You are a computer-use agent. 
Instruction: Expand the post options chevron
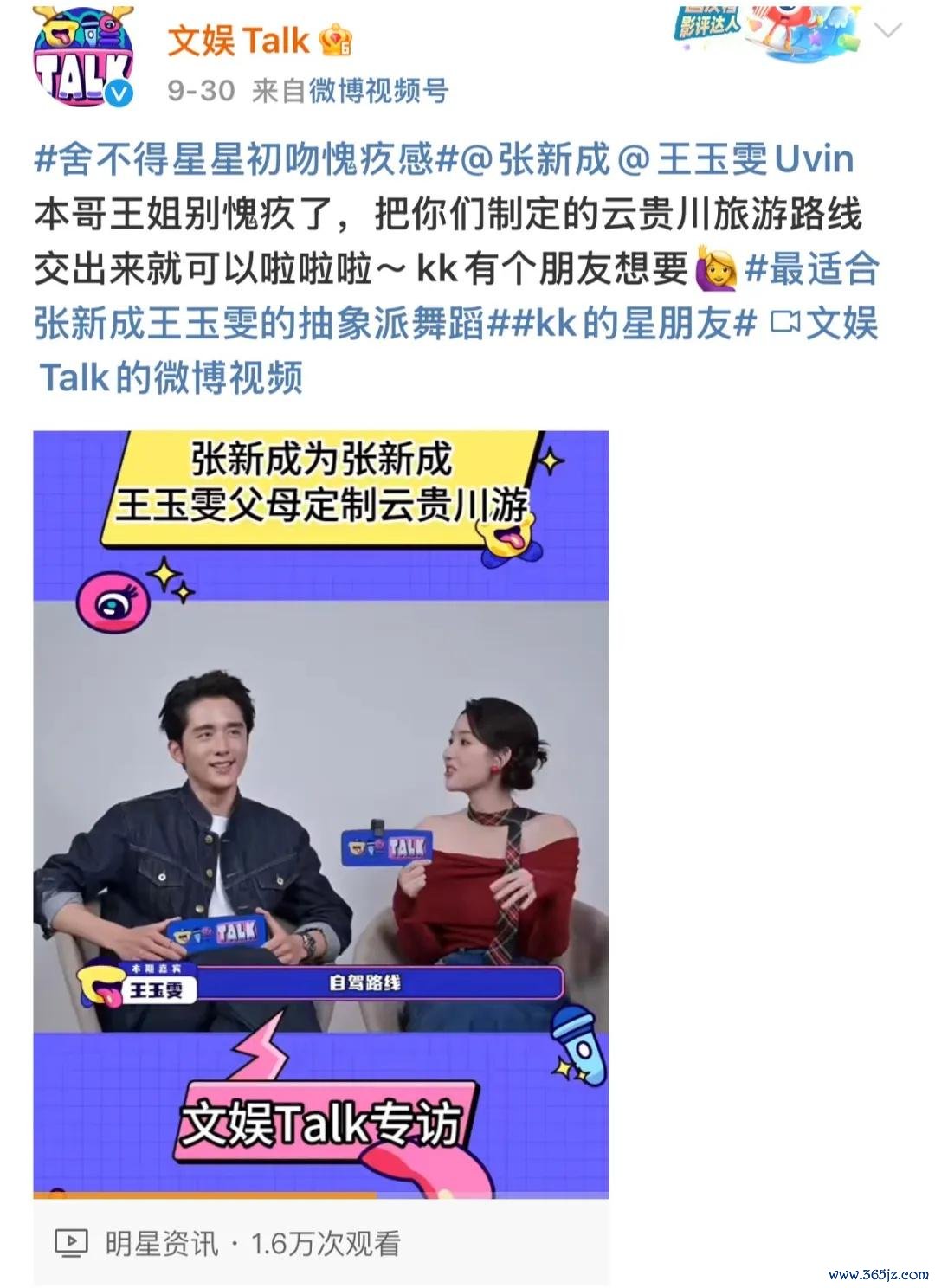(888, 30)
